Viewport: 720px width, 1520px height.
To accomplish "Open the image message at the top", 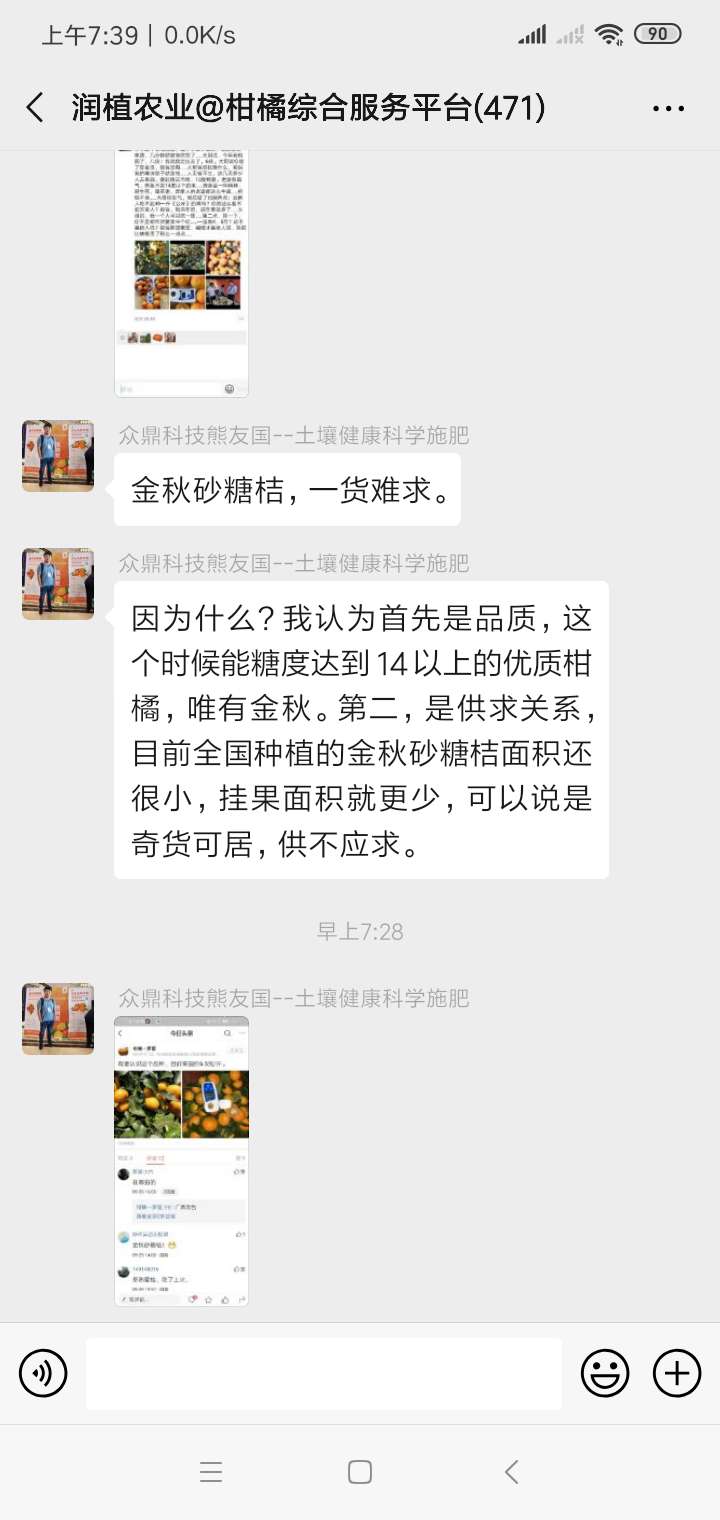I will pos(181,272).
